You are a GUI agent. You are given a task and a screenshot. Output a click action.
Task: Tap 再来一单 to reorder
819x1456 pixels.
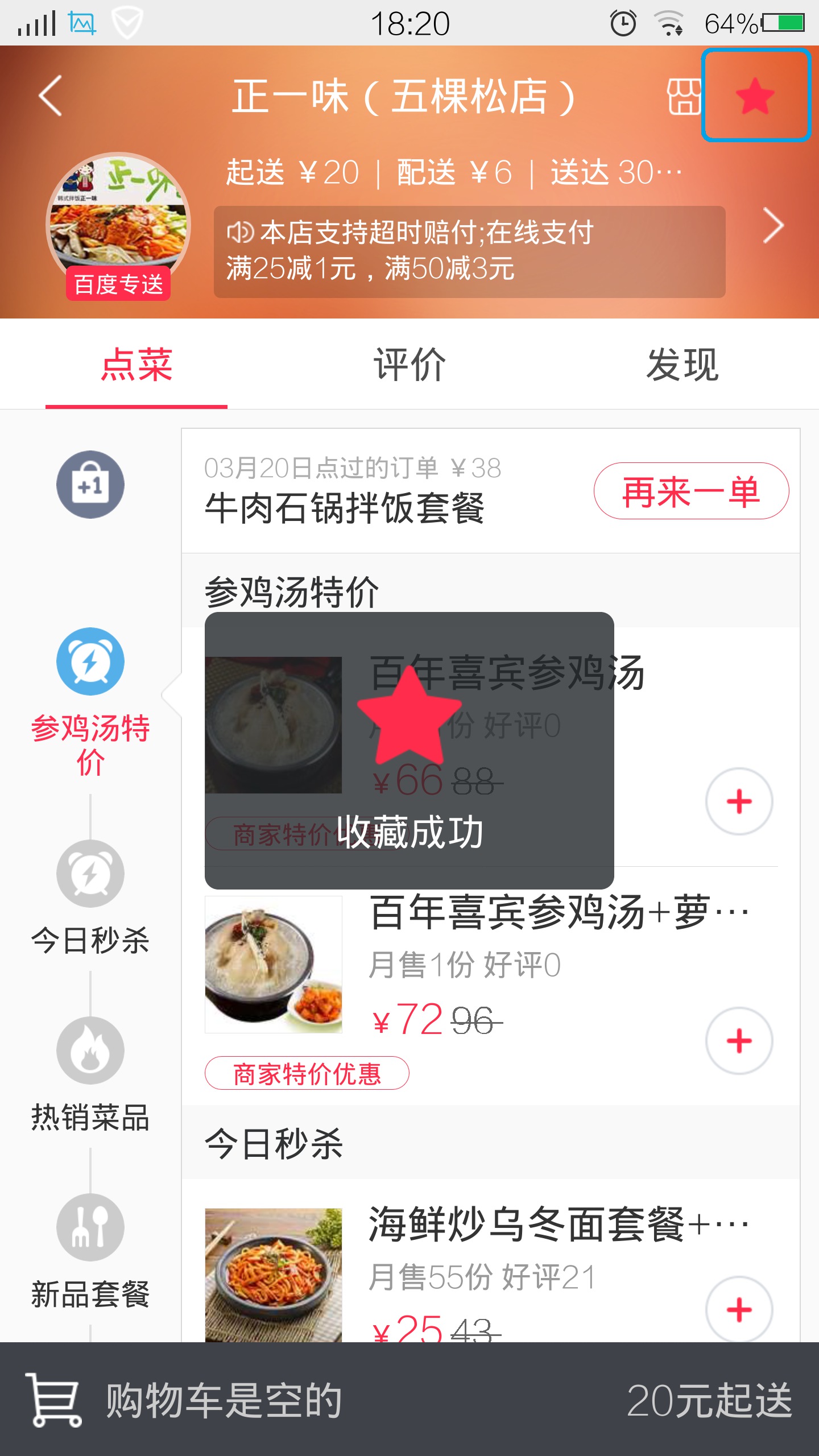(x=691, y=491)
